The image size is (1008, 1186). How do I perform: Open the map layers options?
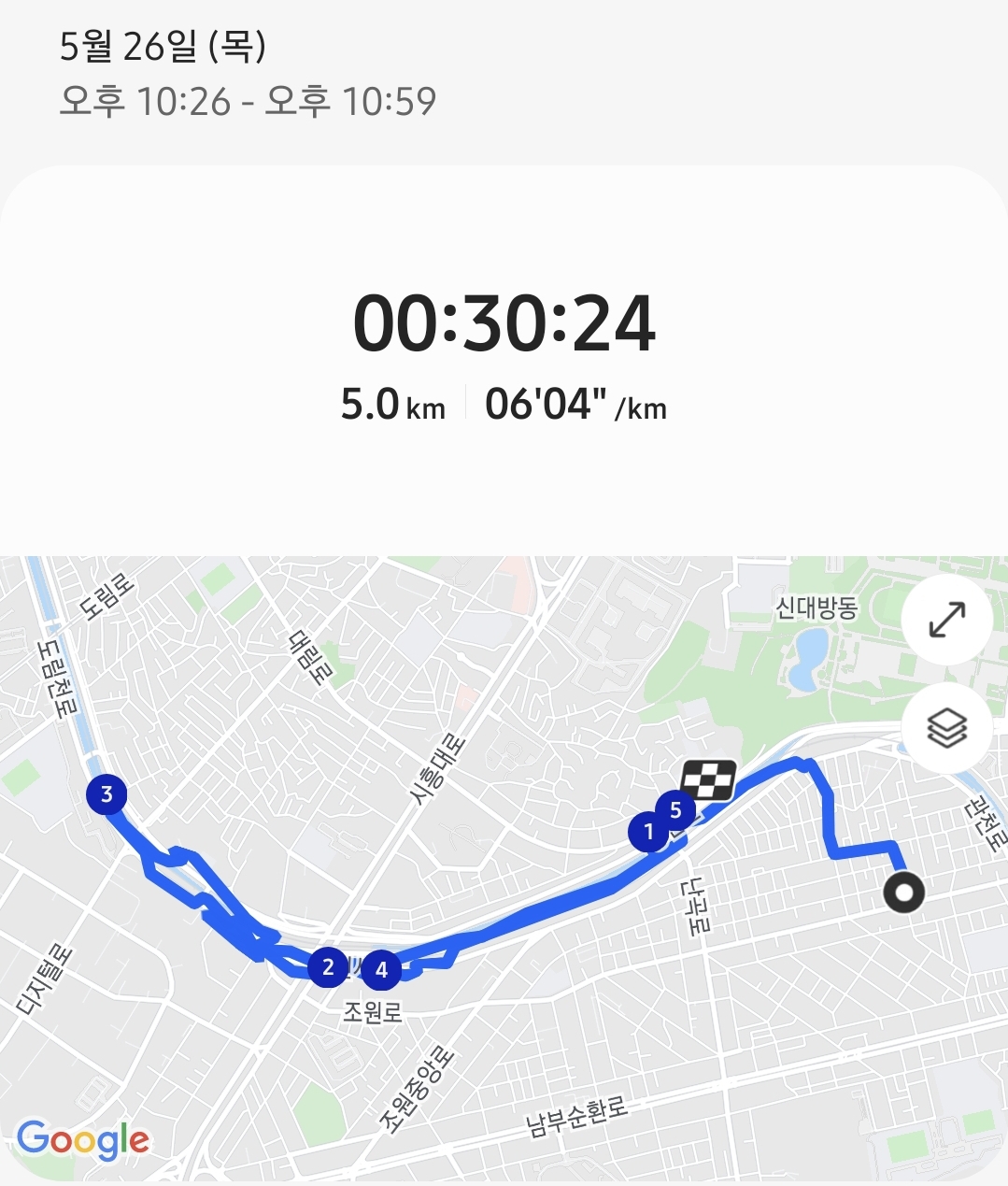point(946,728)
